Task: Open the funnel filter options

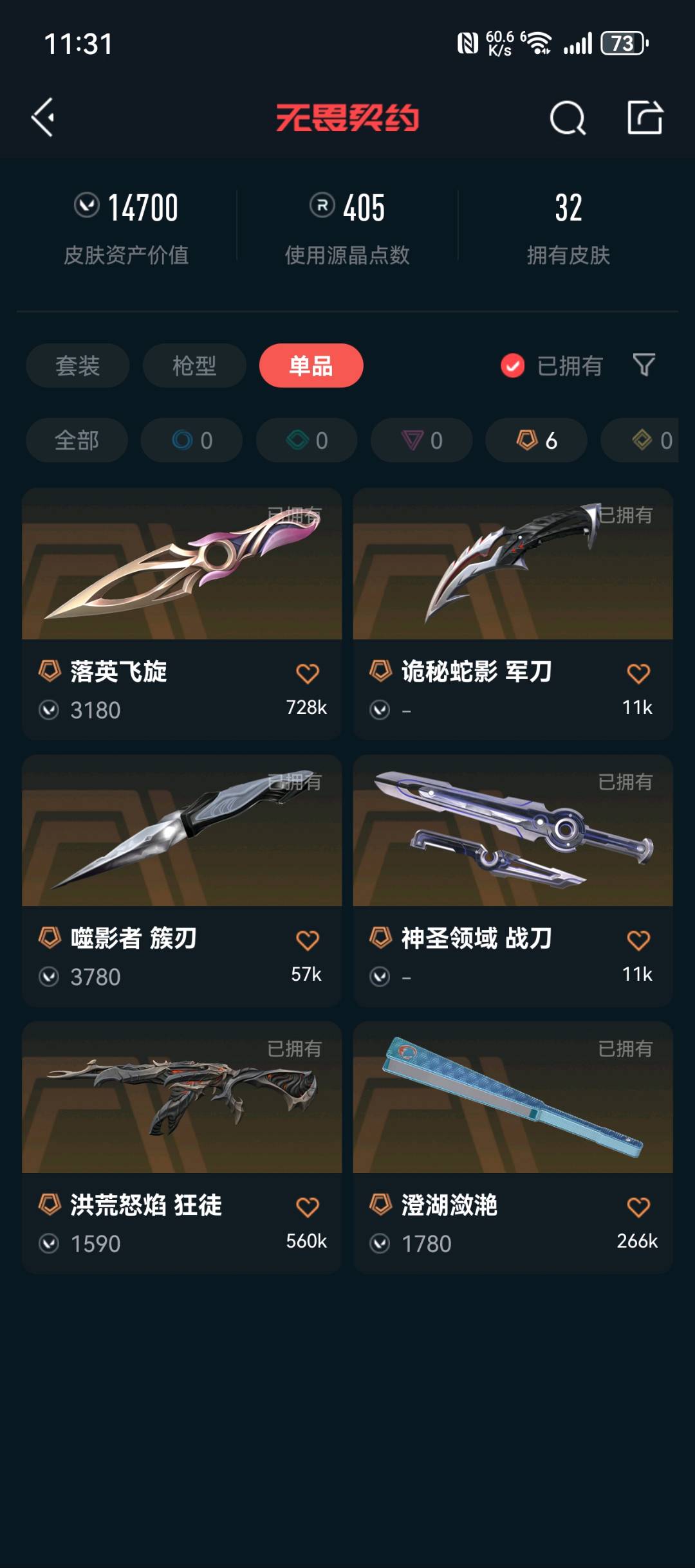Action: click(x=644, y=365)
